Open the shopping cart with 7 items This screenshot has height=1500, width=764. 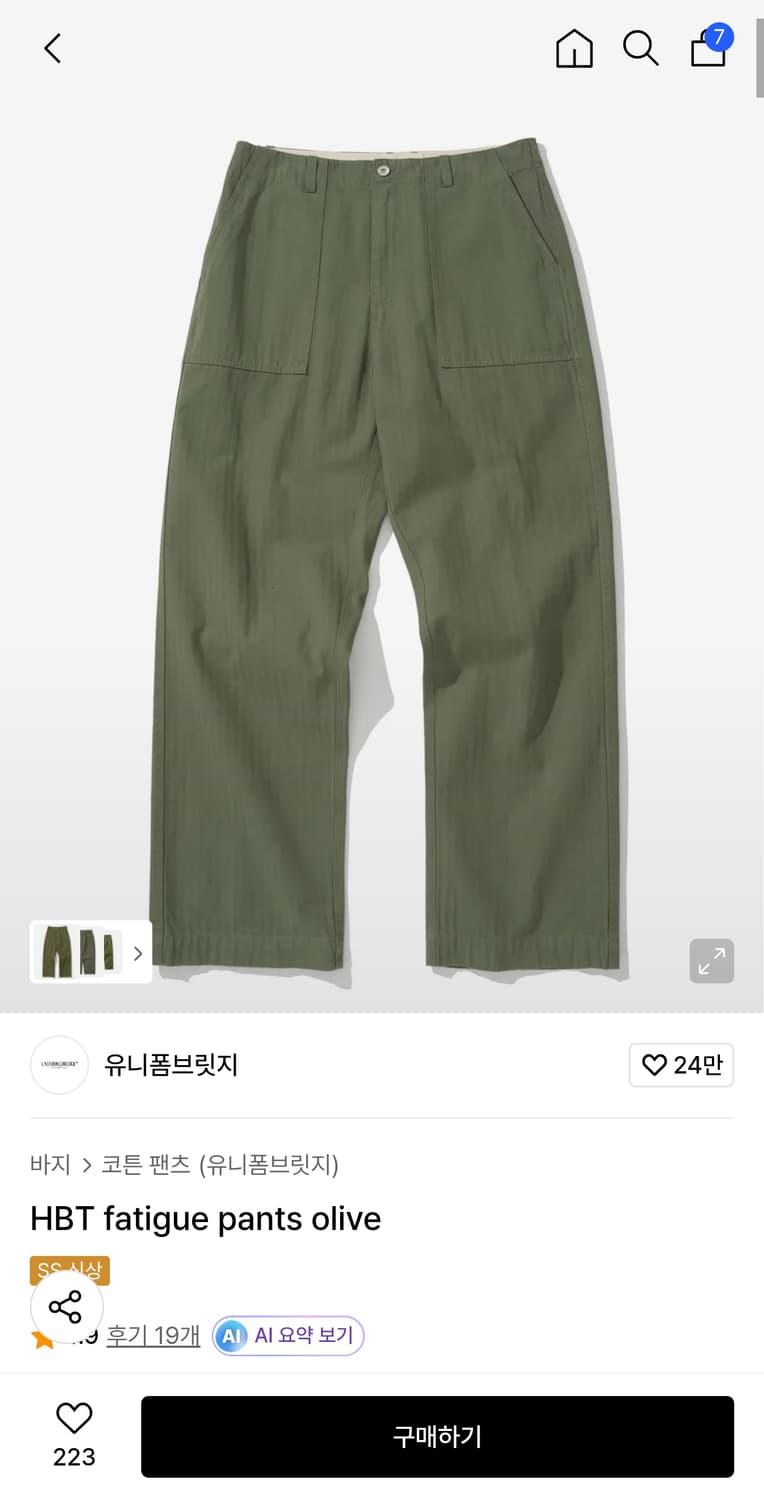pos(707,50)
